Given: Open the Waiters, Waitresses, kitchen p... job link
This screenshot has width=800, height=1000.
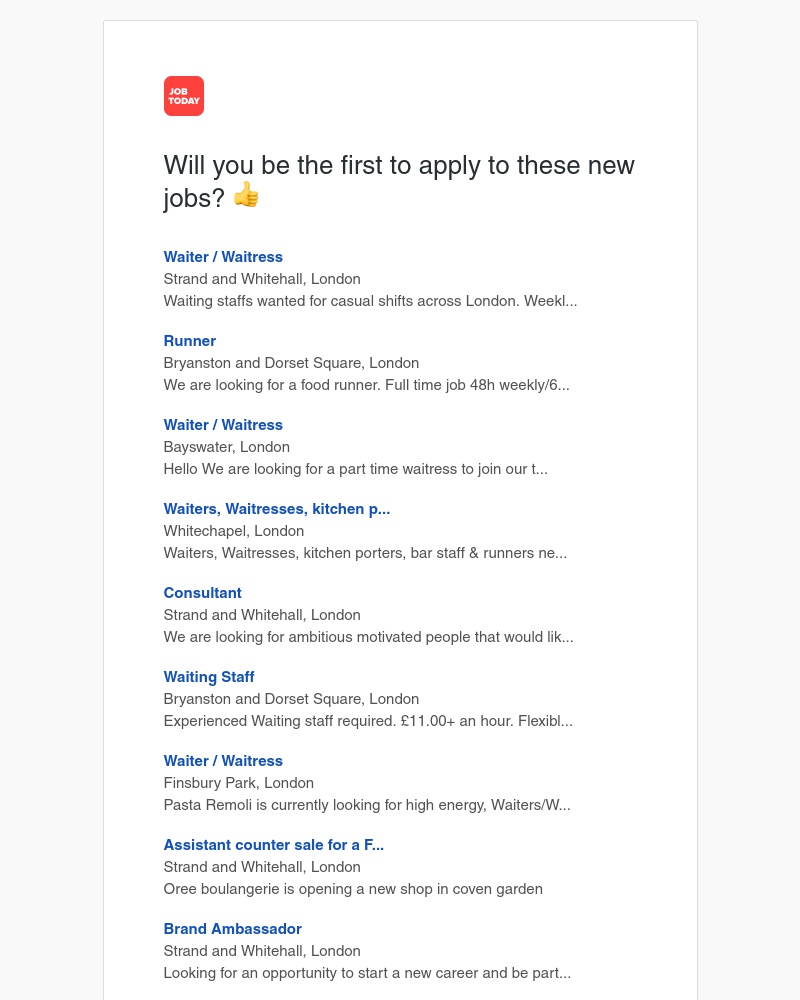Looking at the screenshot, I should click(277, 509).
